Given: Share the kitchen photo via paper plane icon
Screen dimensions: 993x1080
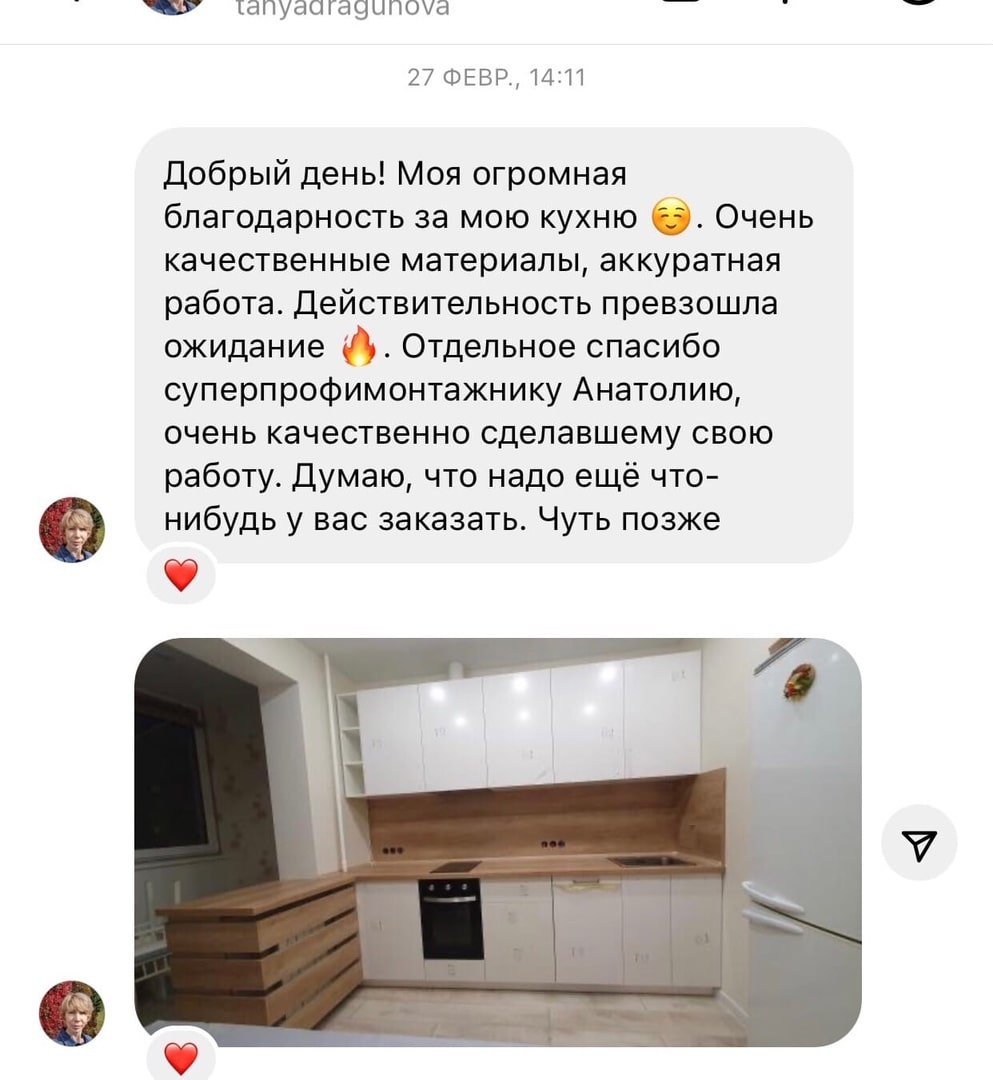Looking at the screenshot, I should (918, 843).
